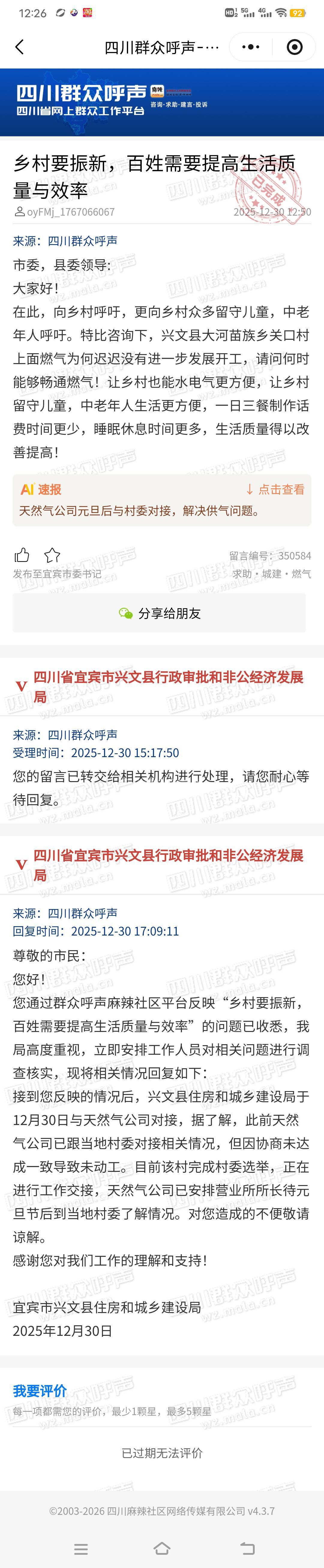
Task: Tap the 分享给朋友 button
Action: click(x=159, y=613)
